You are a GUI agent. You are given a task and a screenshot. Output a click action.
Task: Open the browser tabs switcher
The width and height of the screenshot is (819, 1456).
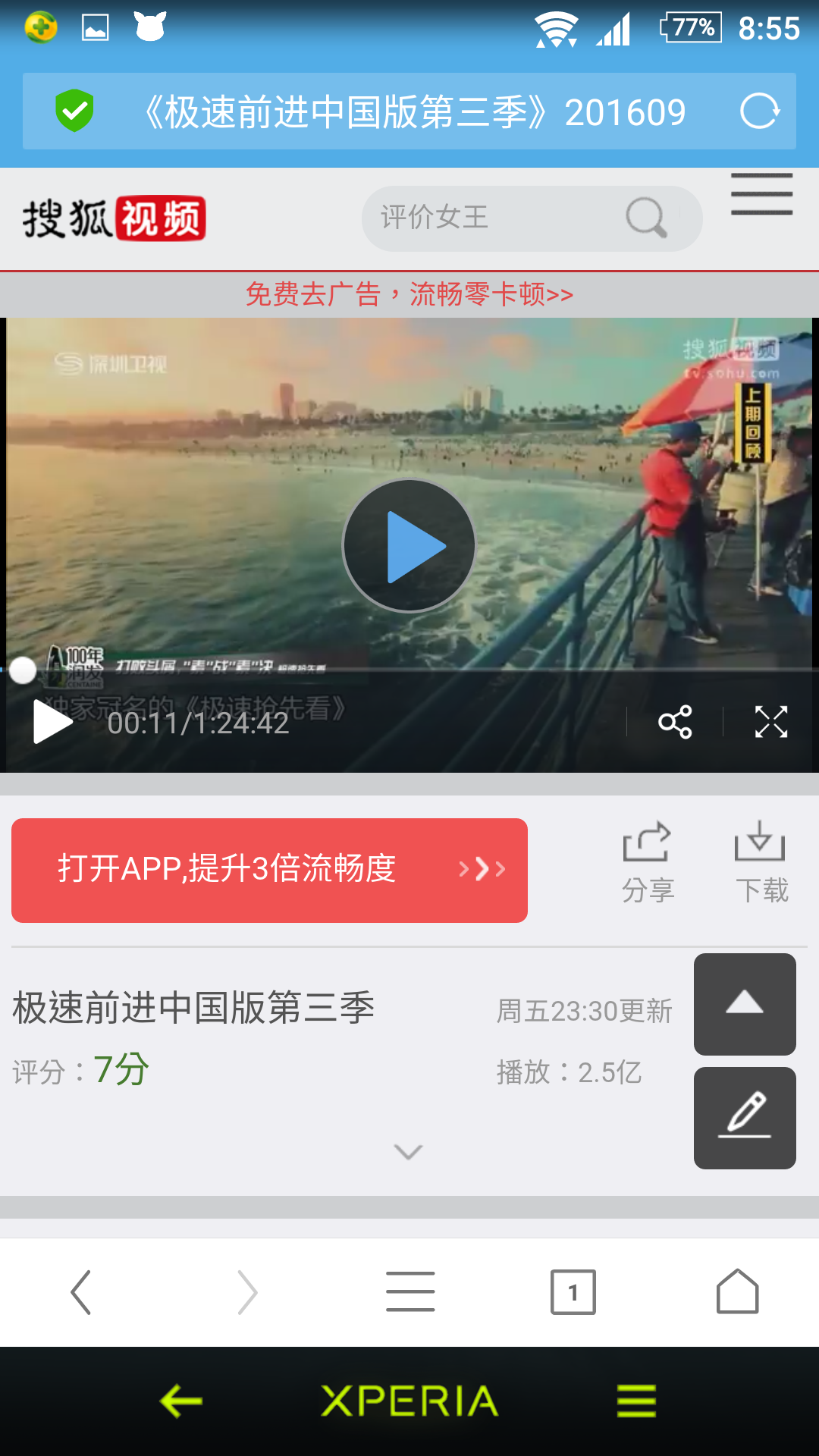[x=573, y=1292]
